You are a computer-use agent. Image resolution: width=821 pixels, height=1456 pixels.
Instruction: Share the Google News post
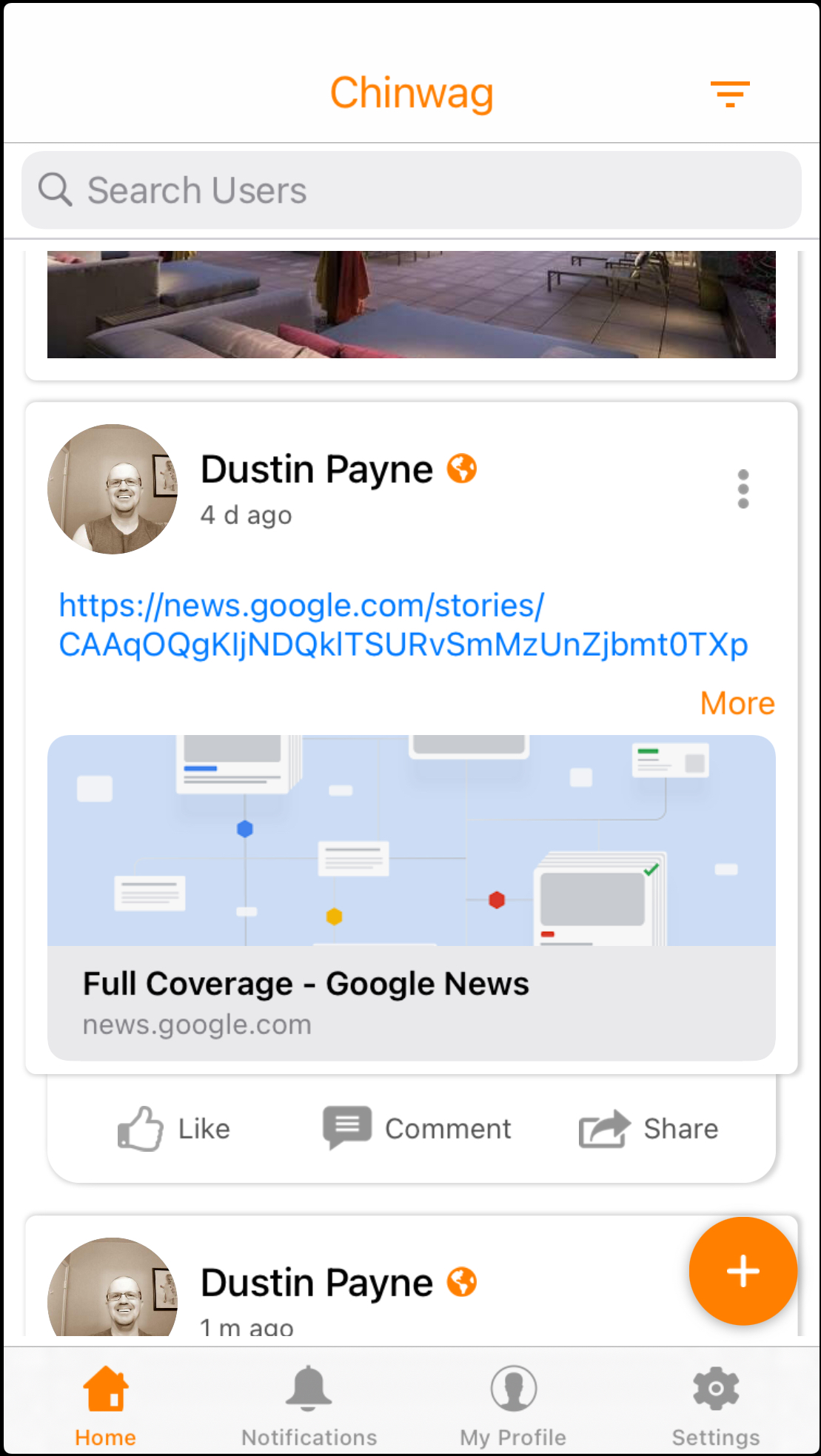649,1129
